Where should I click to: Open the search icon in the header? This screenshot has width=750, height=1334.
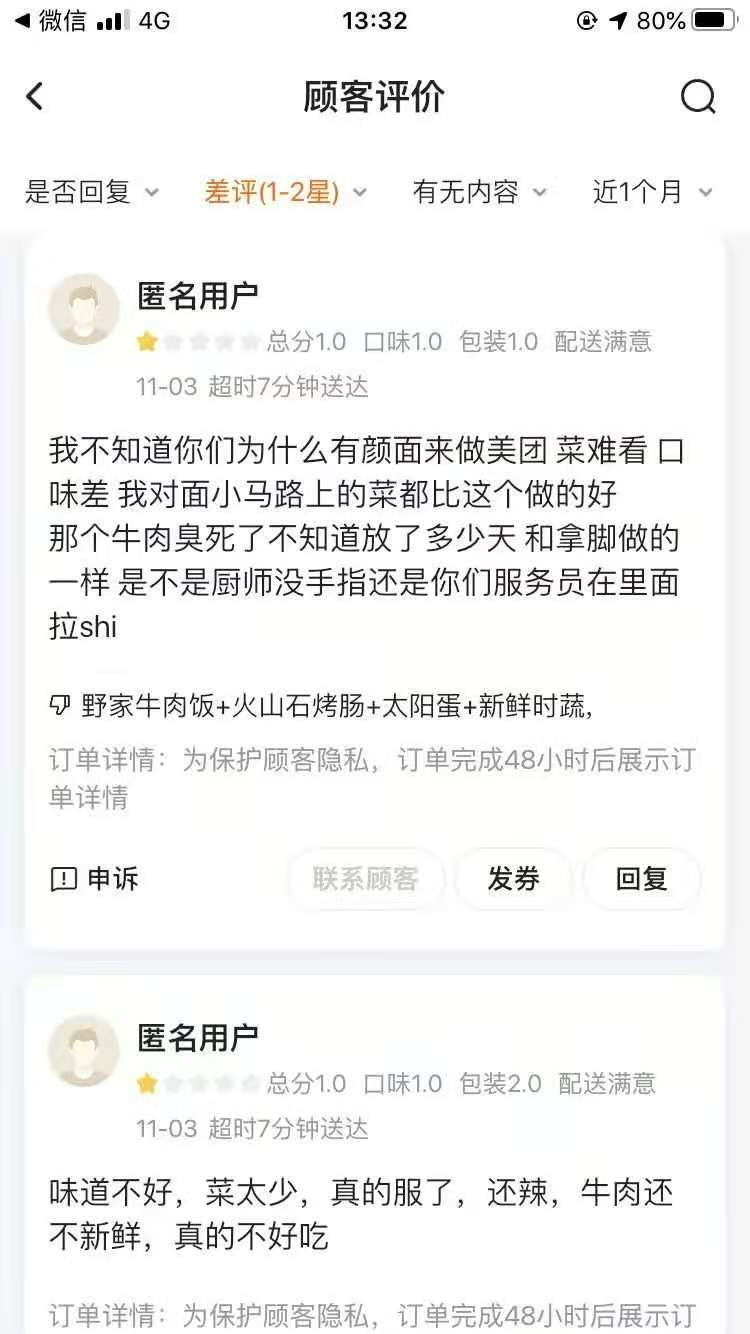pos(698,97)
